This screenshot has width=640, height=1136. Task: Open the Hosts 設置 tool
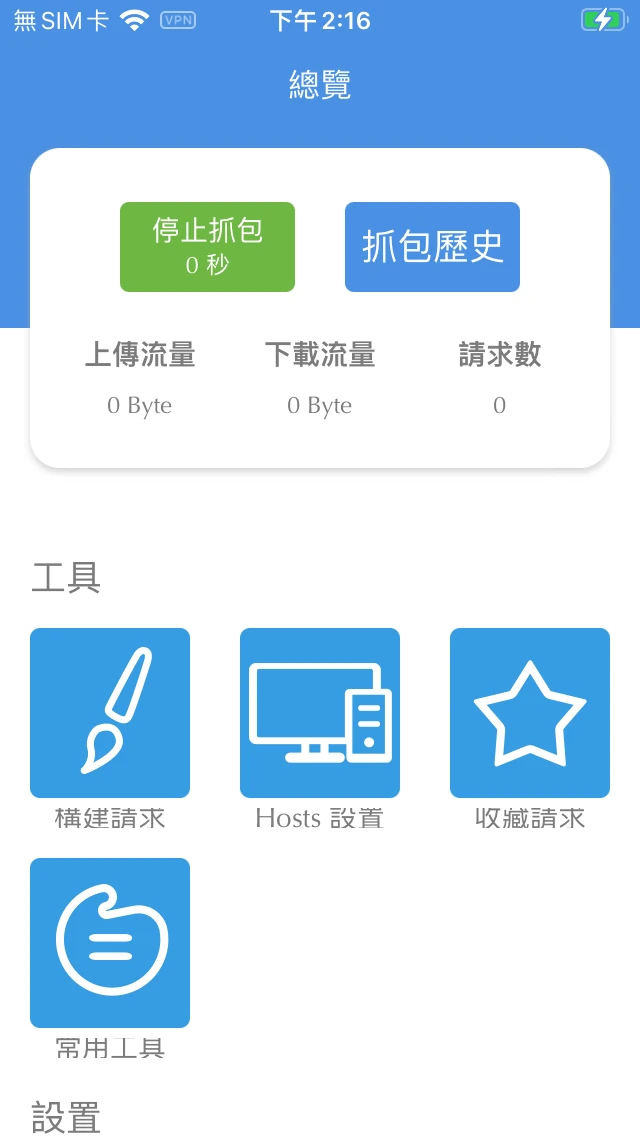(320, 713)
